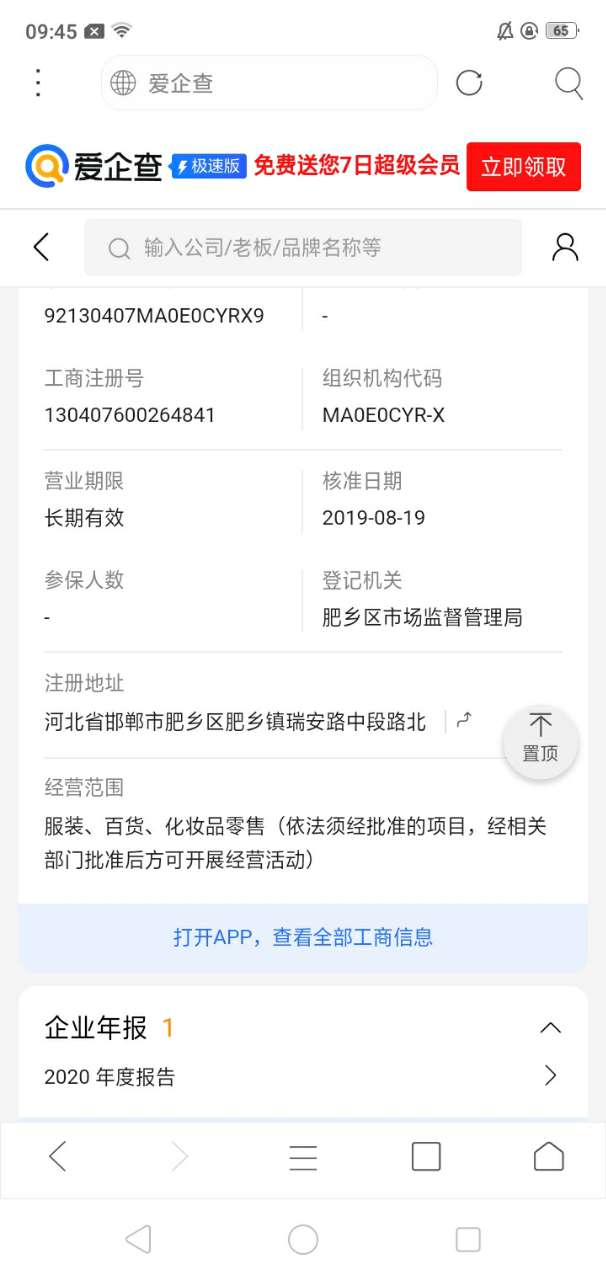Viewport: 606px width, 1280px height.
Task: Tap the system home button
Action: point(303,1240)
